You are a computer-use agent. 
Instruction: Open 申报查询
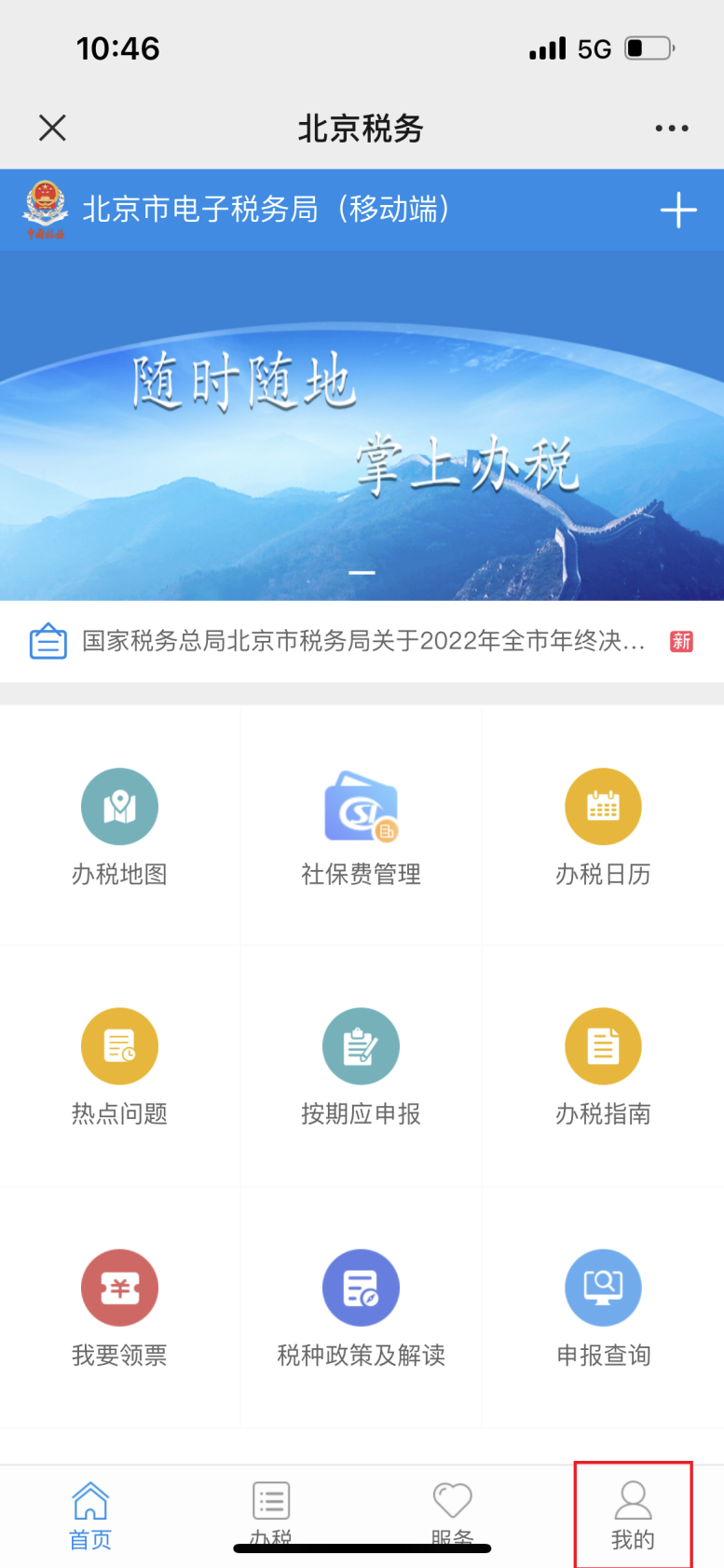tap(603, 1308)
